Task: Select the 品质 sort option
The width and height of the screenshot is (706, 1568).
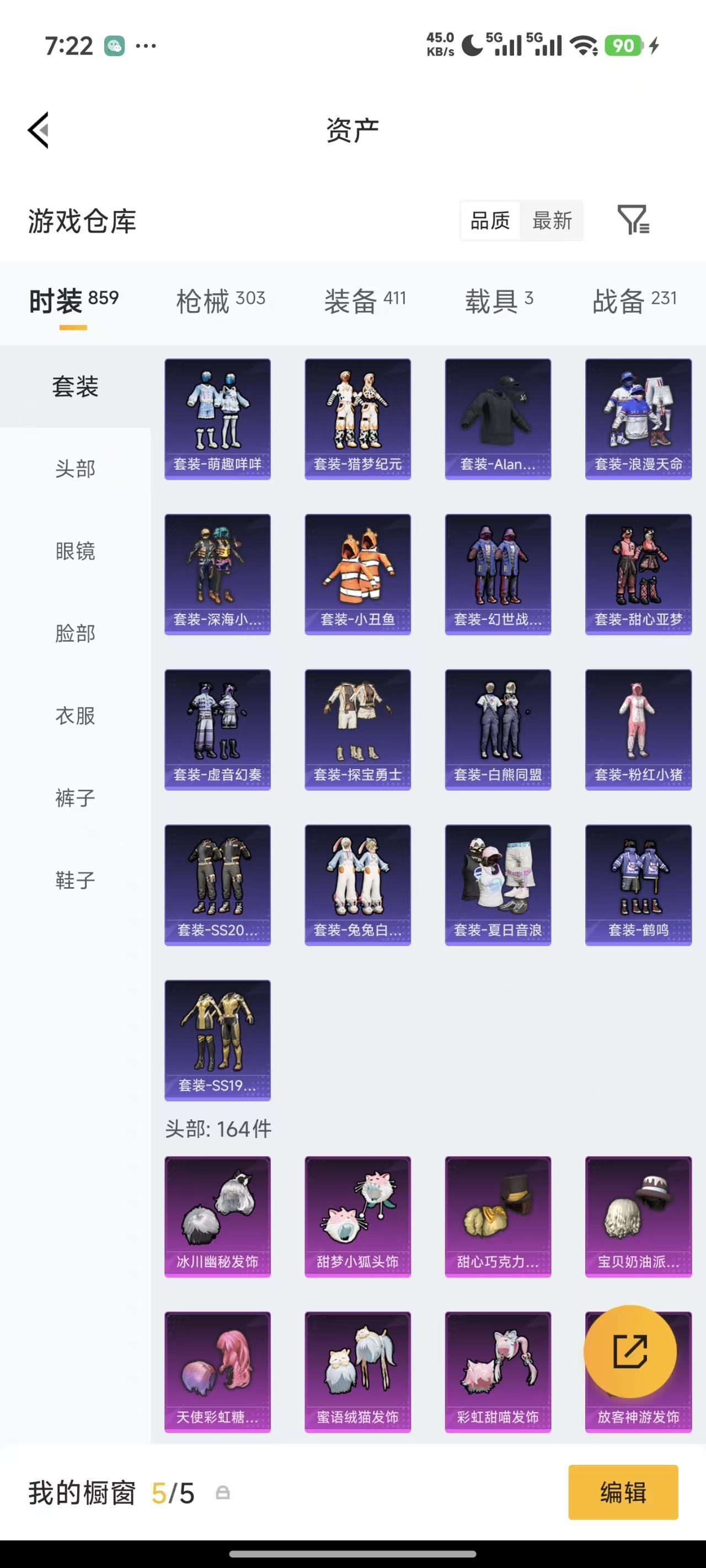Action: 490,221
